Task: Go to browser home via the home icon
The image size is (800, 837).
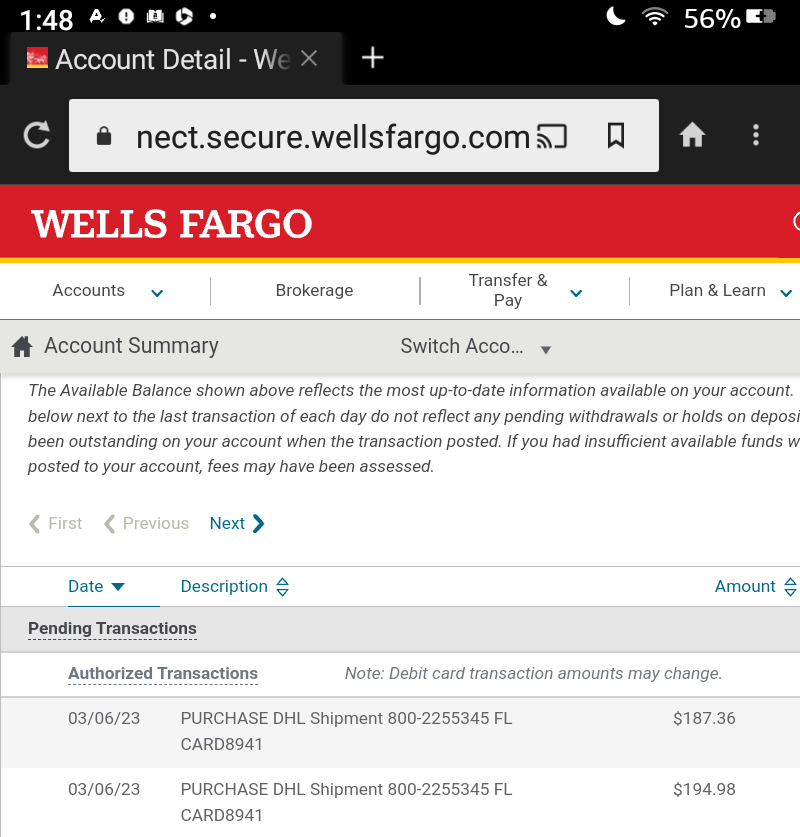Action: point(692,135)
